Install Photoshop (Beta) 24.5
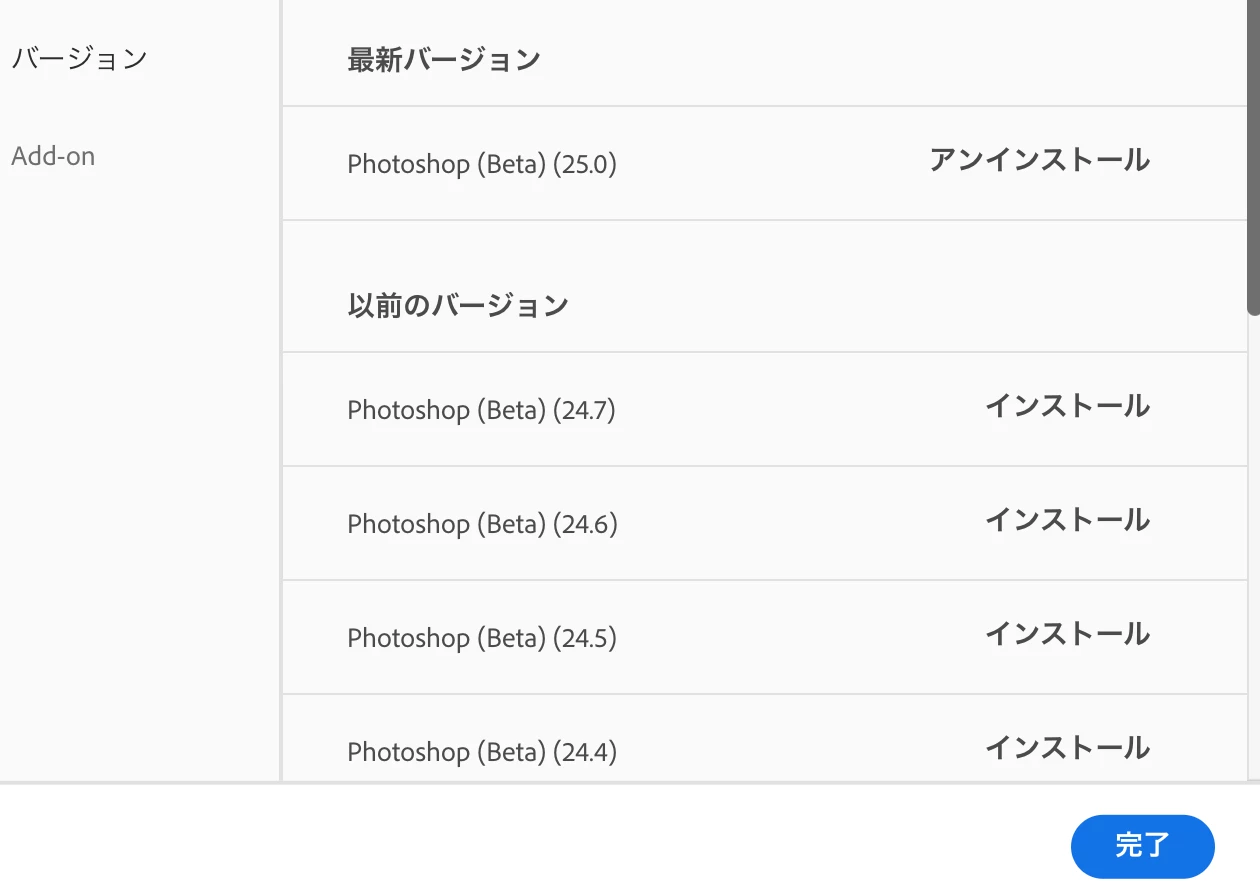 click(x=1067, y=634)
